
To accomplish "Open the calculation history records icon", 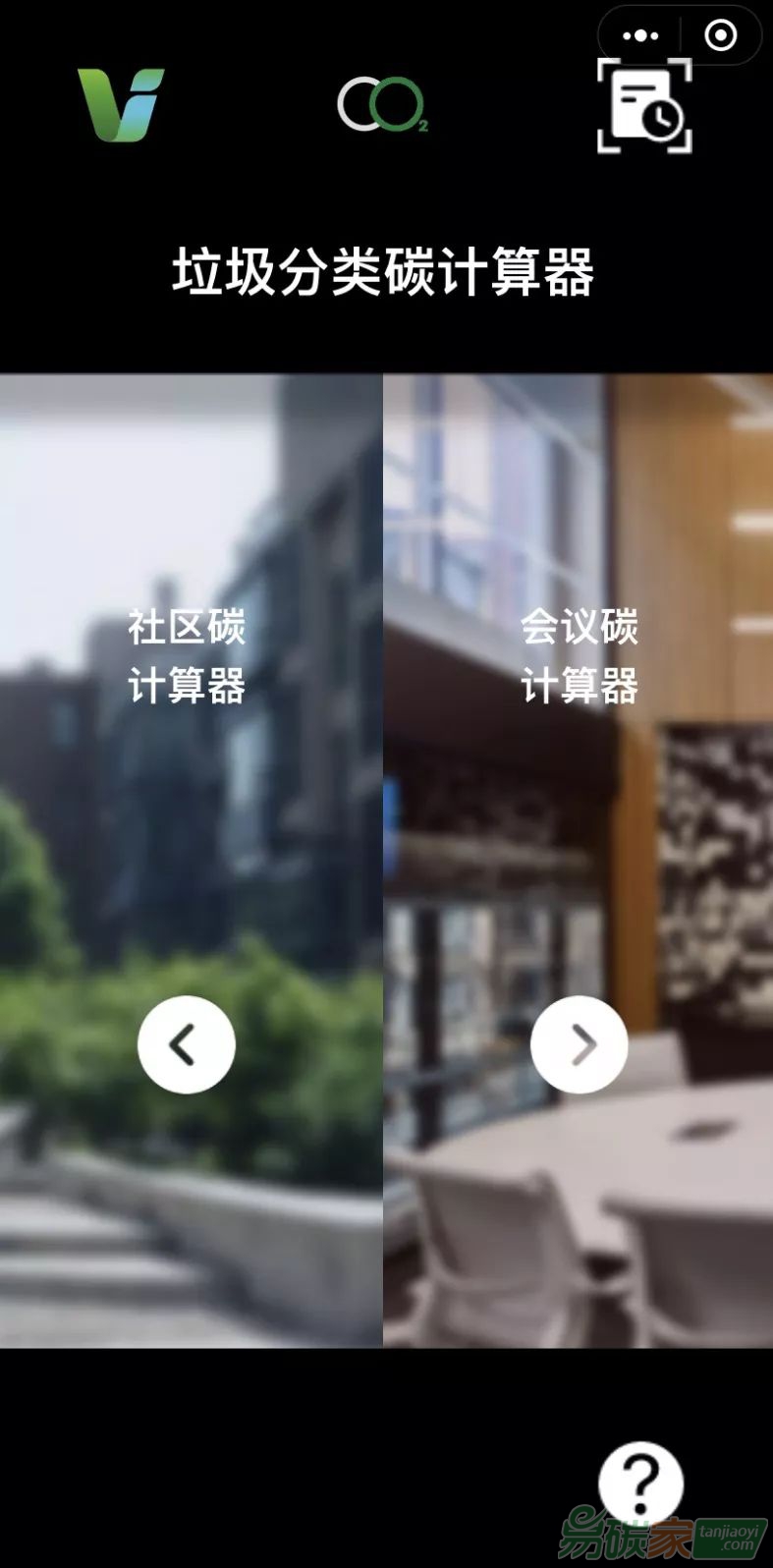I will click(x=644, y=106).
